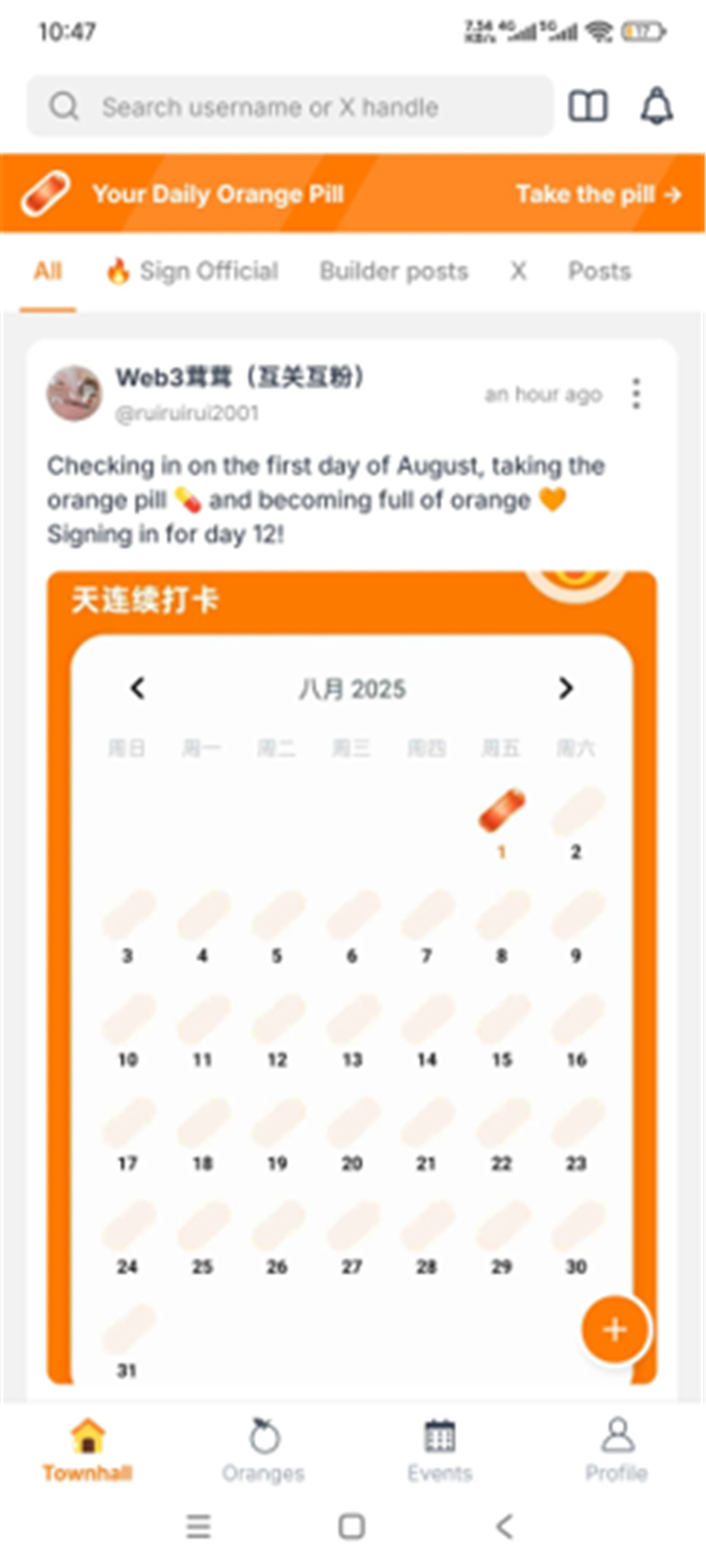Screen dimensions: 706x1568
Task: Switch to the X tab
Action: click(x=518, y=271)
